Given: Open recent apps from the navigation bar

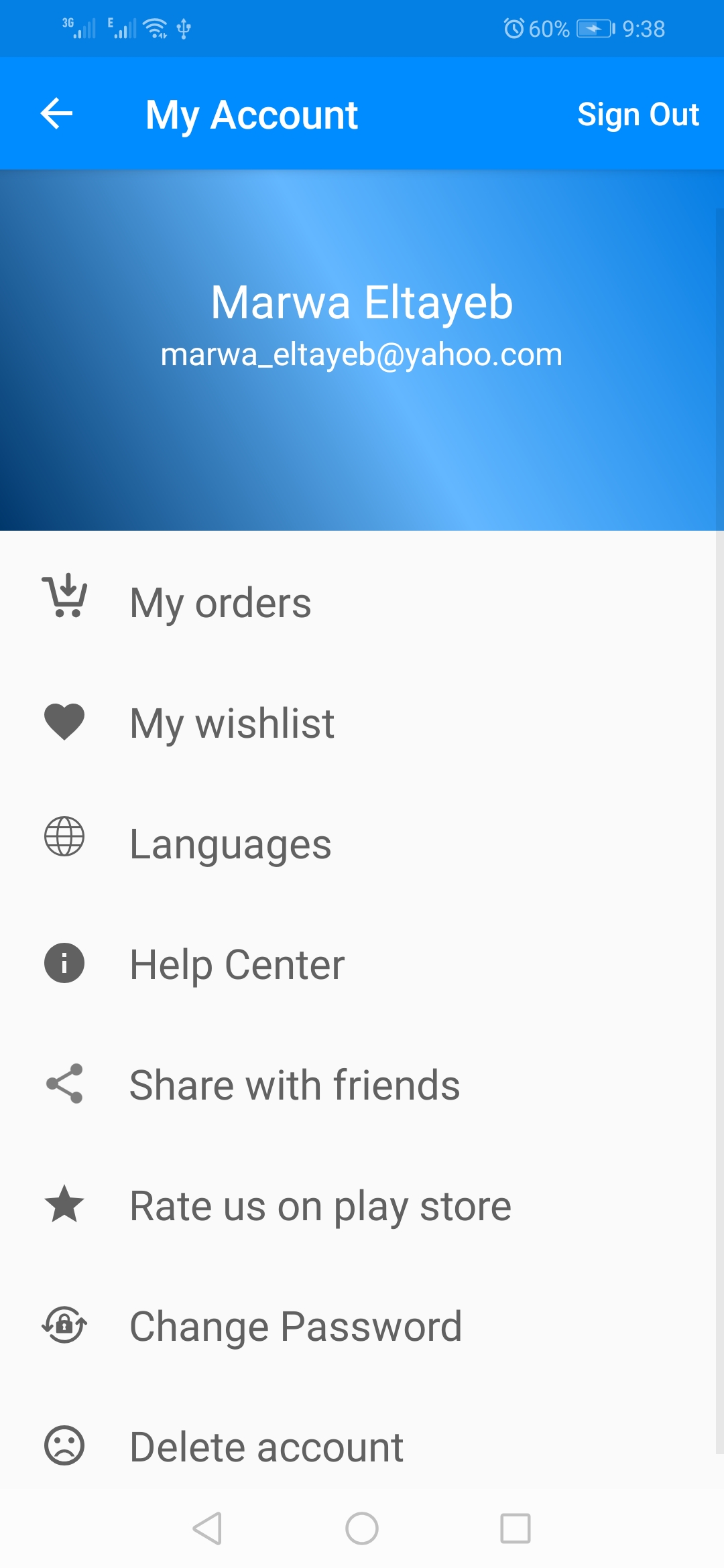Looking at the screenshot, I should point(516,1528).
